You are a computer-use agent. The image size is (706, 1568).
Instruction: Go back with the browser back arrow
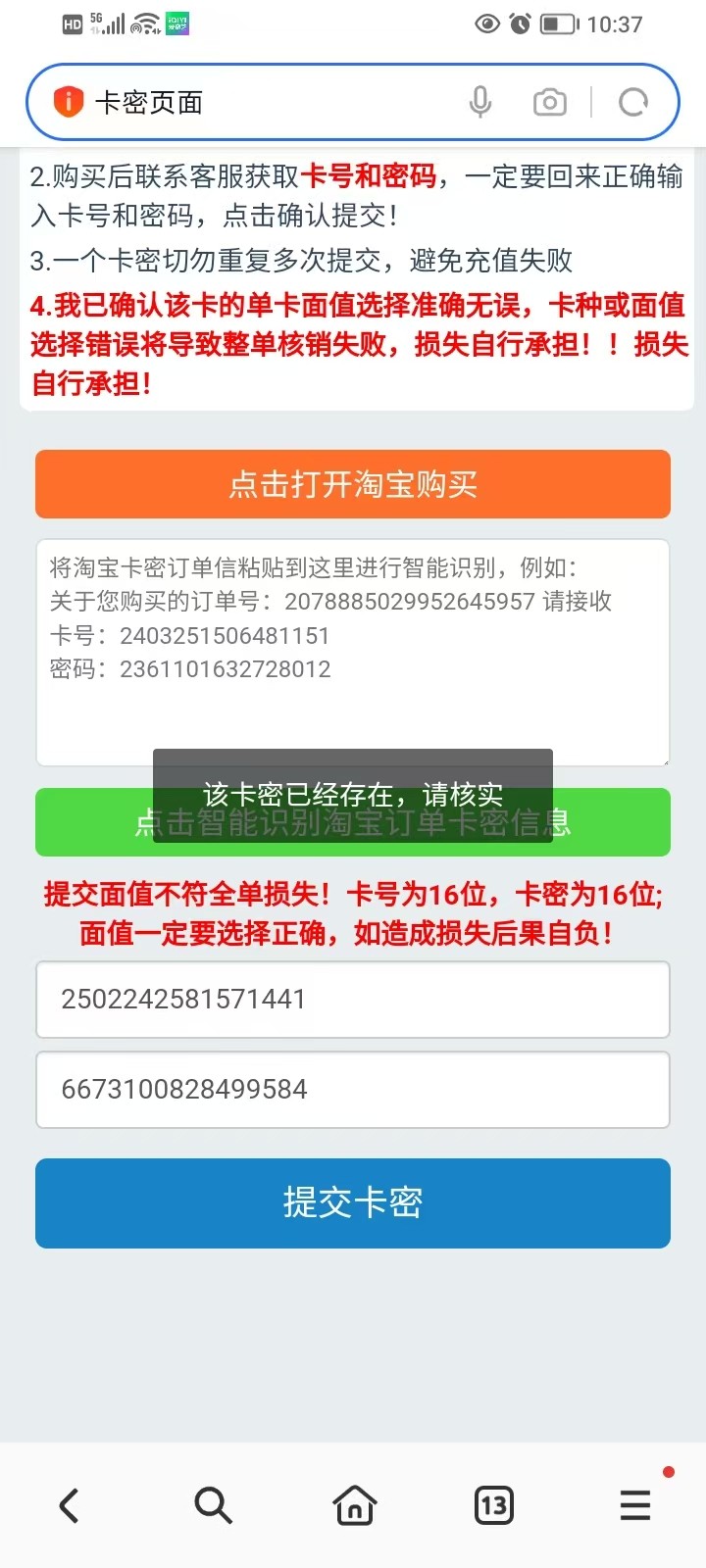pos(69,1505)
